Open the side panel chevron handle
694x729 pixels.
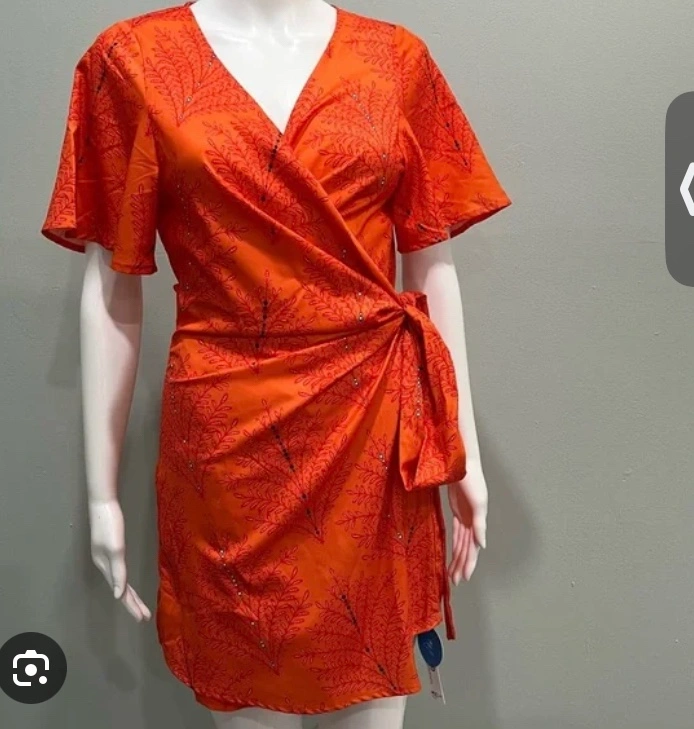coord(683,190)
